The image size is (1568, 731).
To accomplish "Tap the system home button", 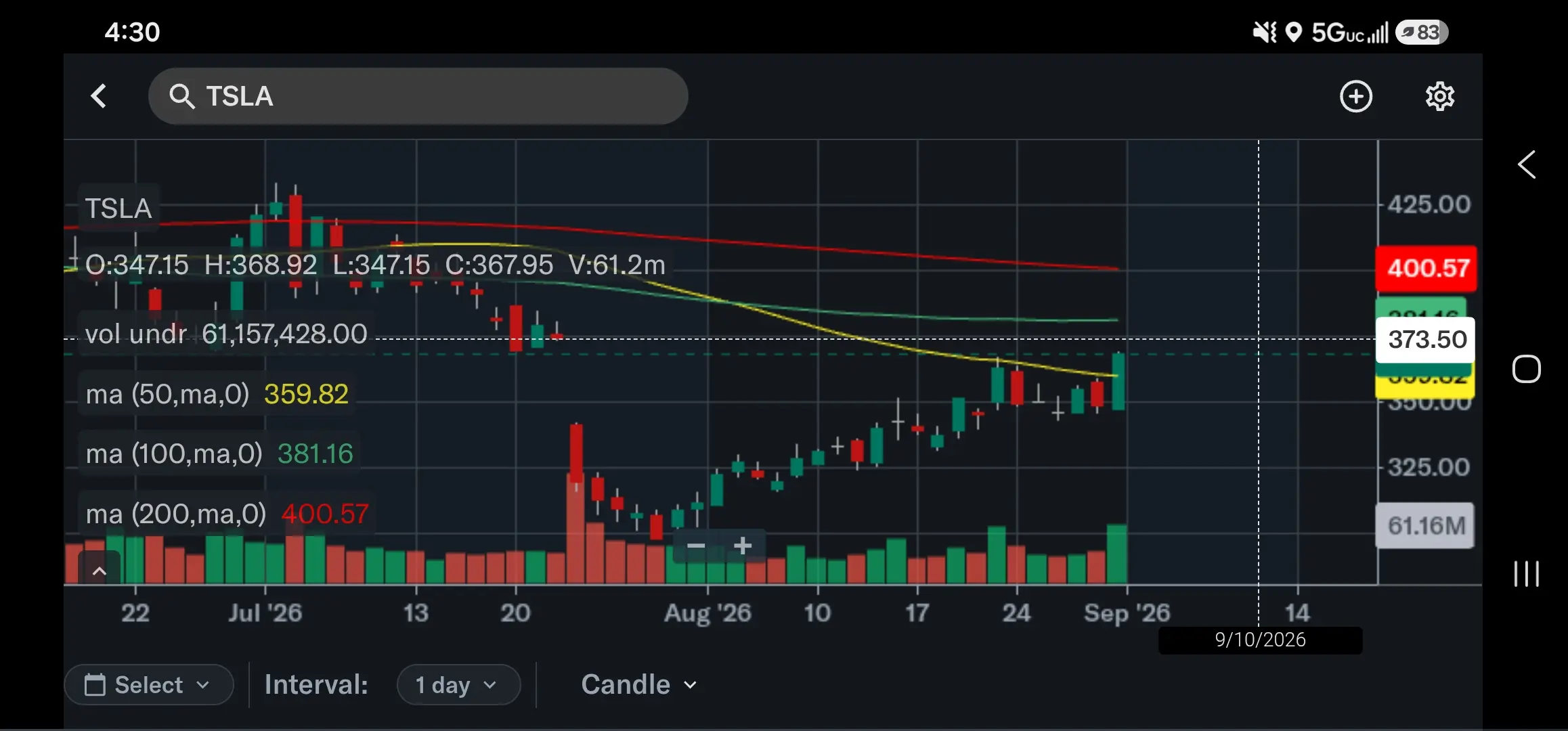I will pyautogui.click(x=1526, y=369).
